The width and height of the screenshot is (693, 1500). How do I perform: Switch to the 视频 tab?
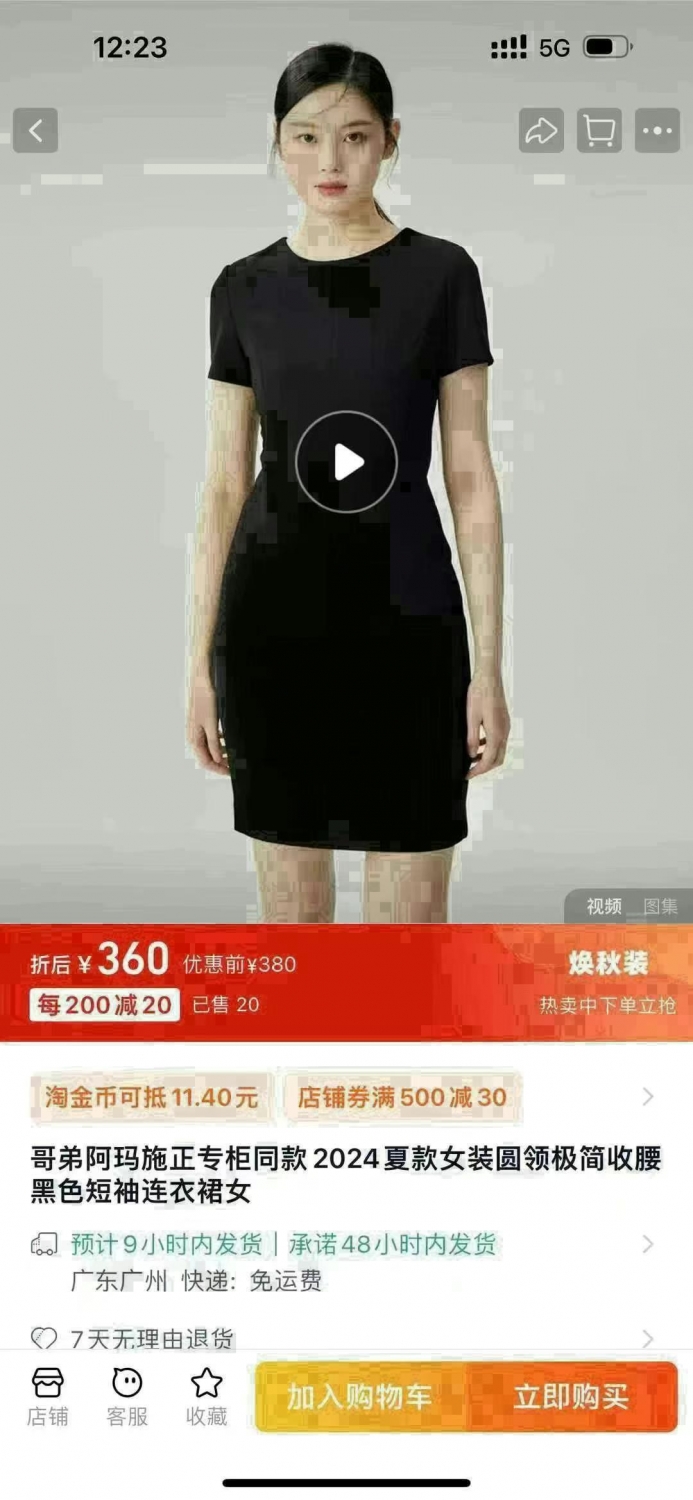[x=604, y=906]
